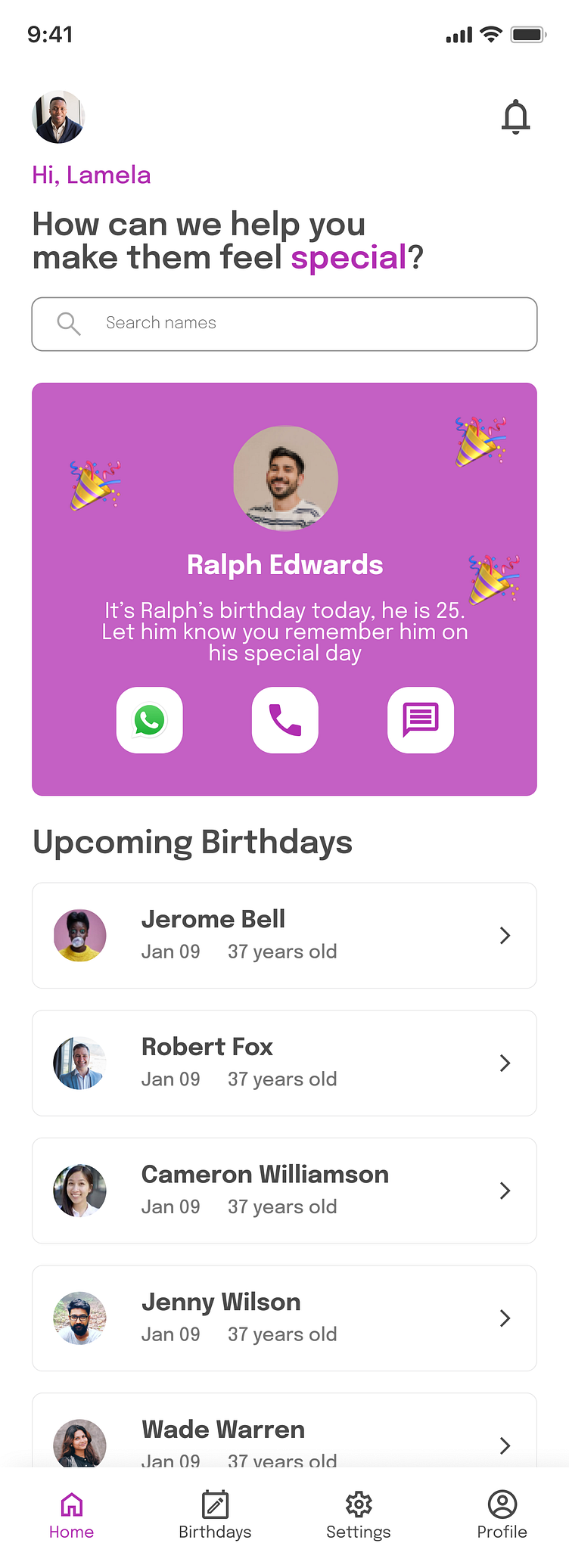Image resolution: width=569 pixels, height=1568 pixels.
Task: Expand Robert Fox's birthday entry
Action: click(505, 1063)
